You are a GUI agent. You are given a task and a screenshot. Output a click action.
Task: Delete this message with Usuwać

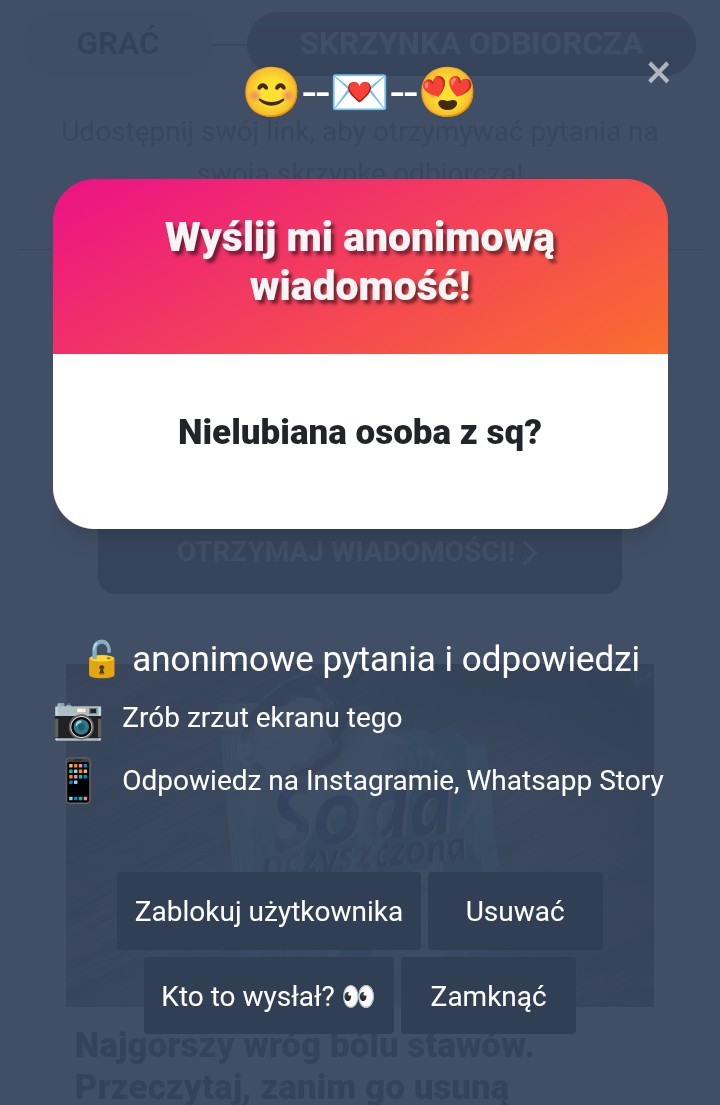tap(515, 911)
